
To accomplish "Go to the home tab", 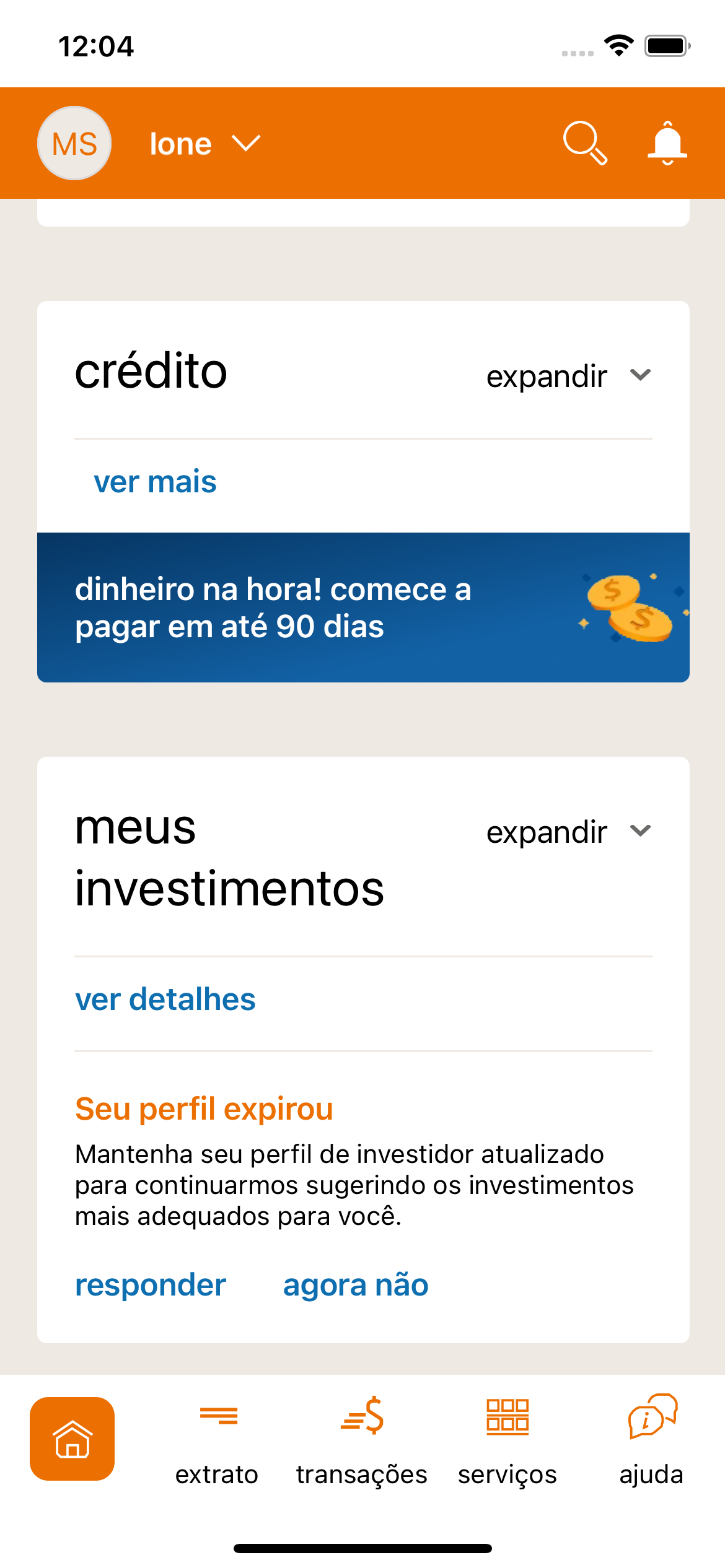I will point(72,1439).
